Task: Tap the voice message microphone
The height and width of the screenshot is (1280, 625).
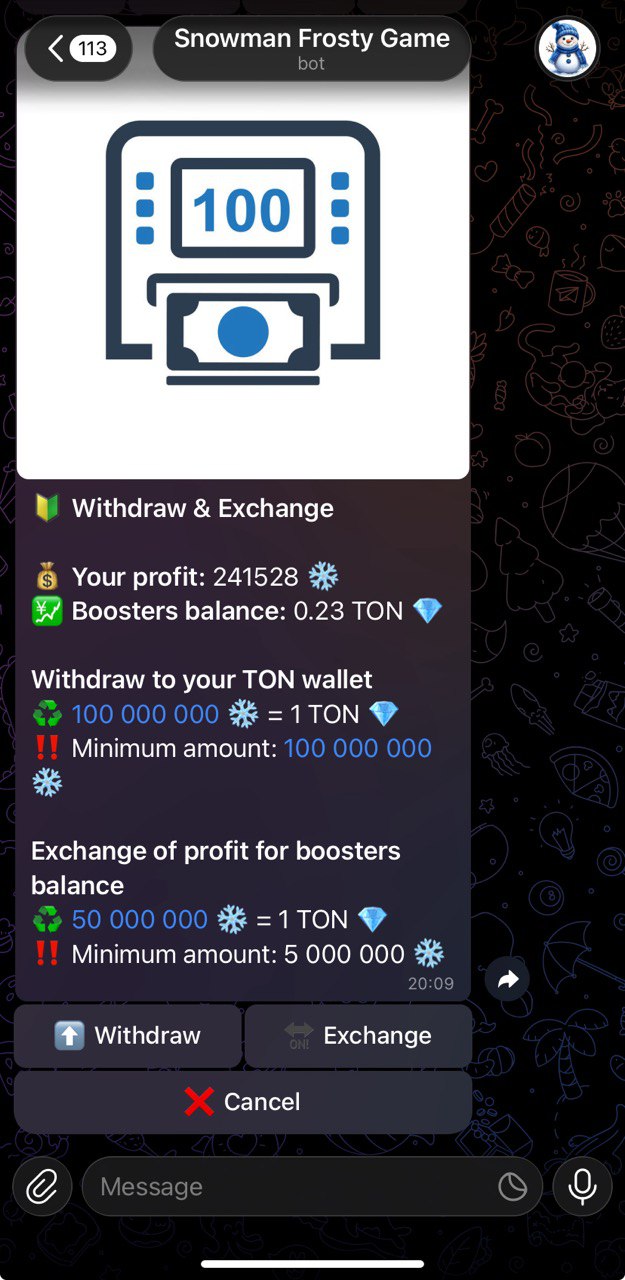Action: (x=581, y=1187)
